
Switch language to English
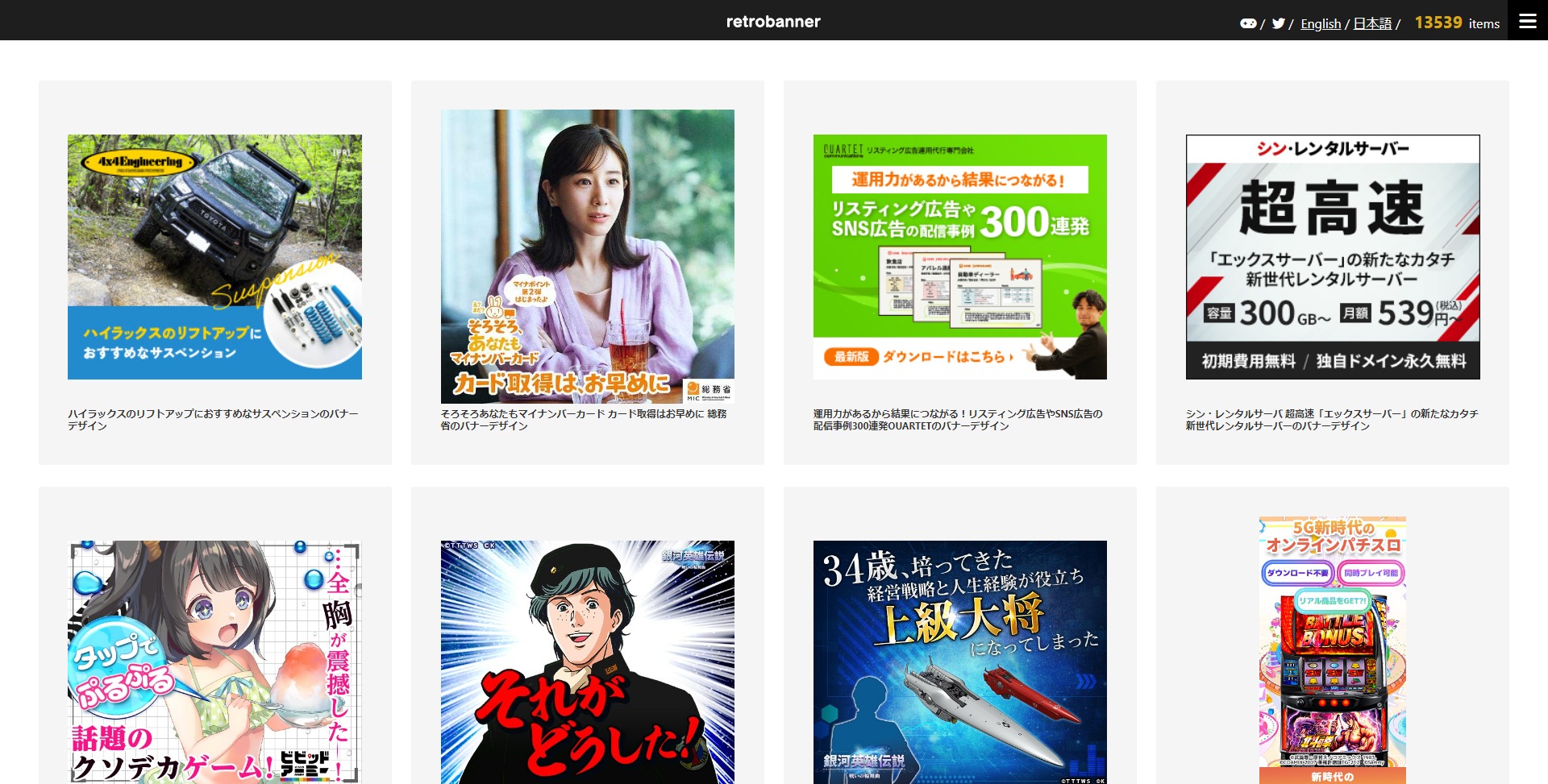click(x=1320, y=24)
